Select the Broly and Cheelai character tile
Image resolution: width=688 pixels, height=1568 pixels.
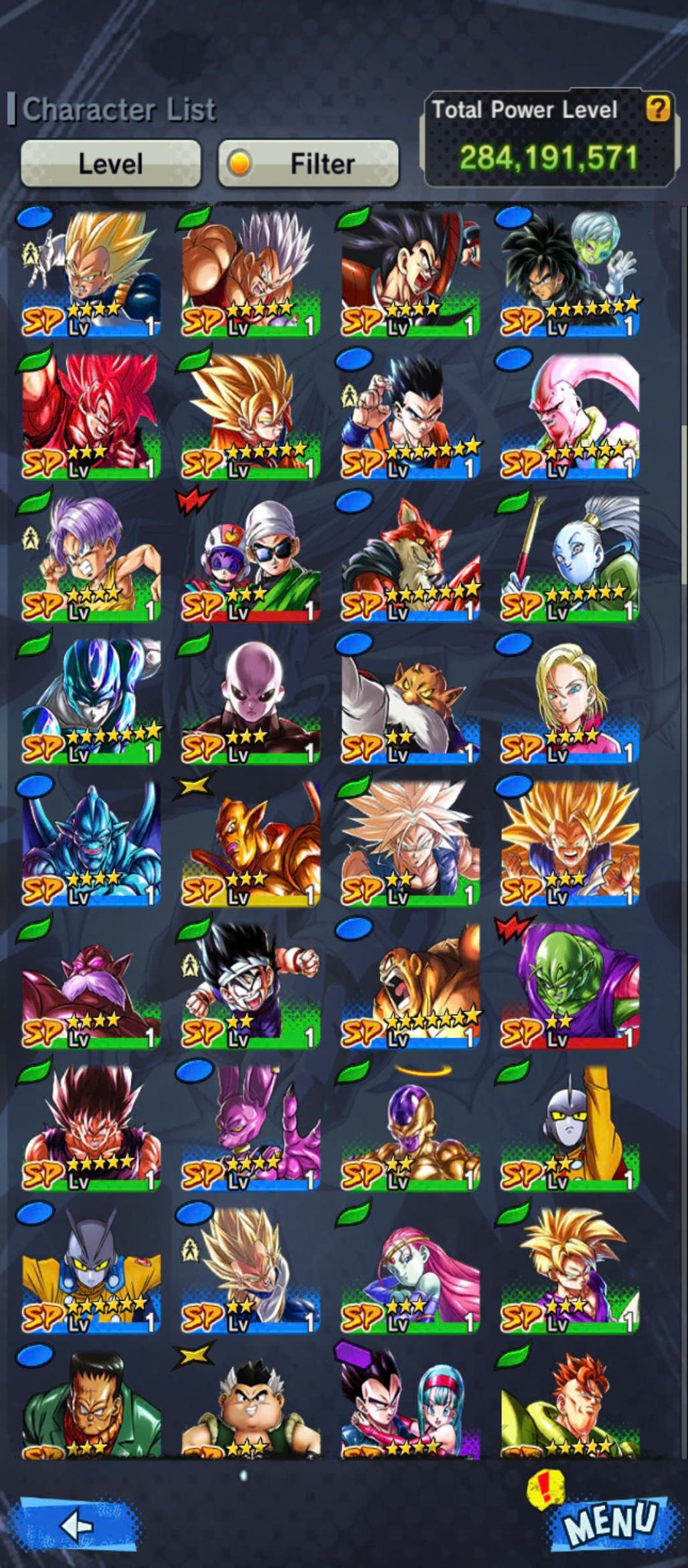click(570, 273)
